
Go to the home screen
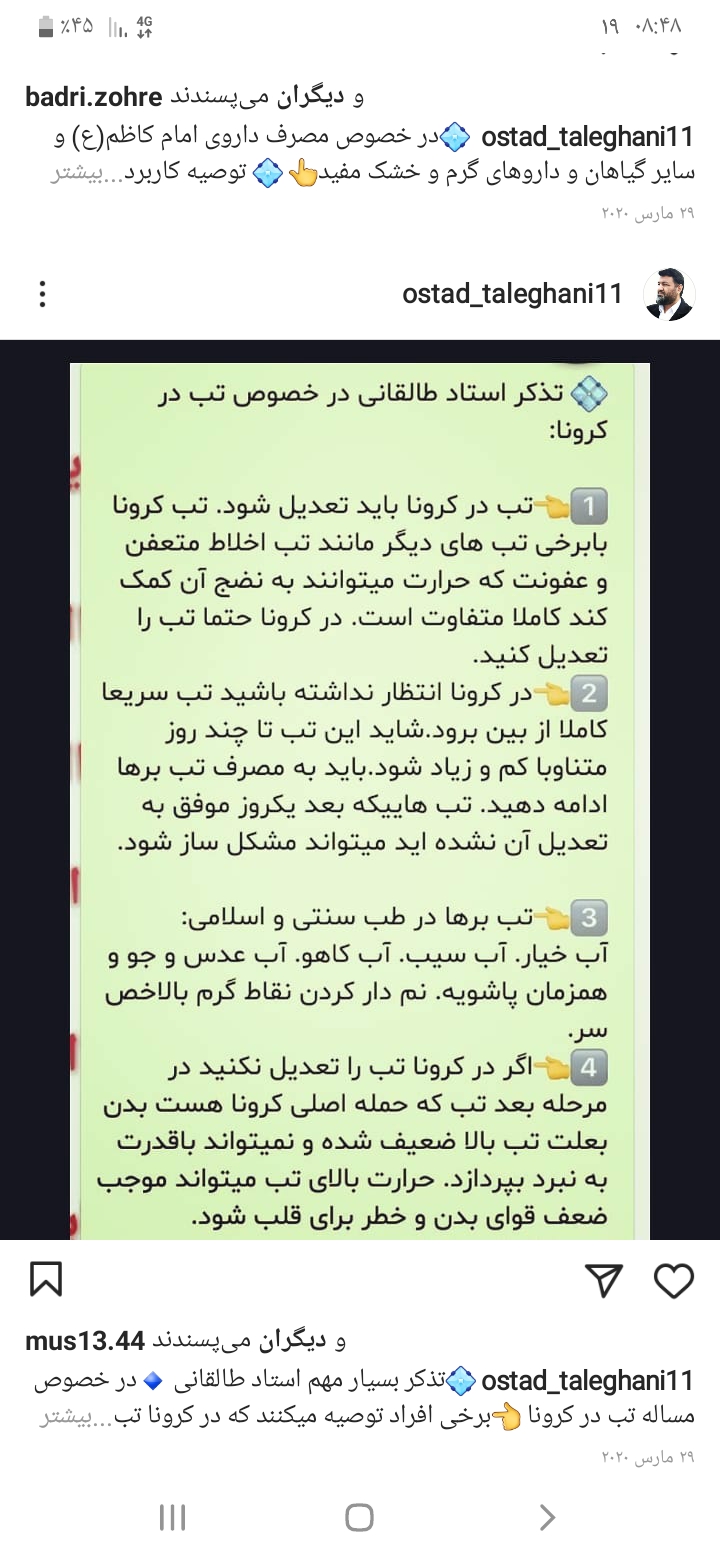coord(359,1517)
